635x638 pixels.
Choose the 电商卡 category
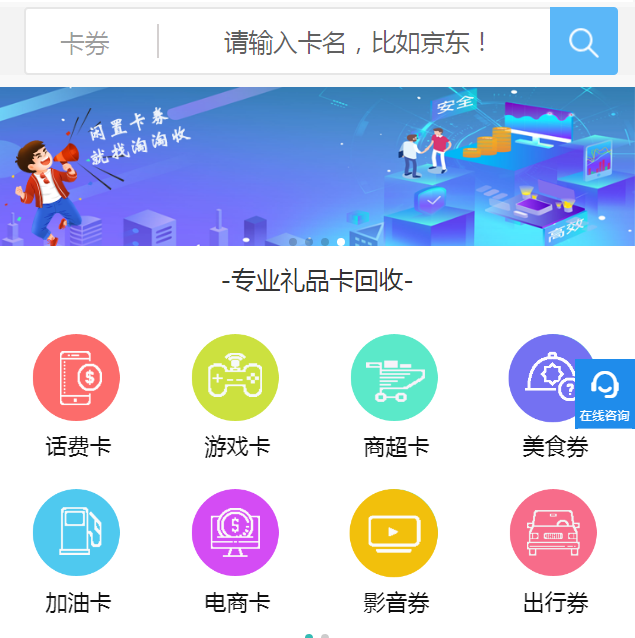pyautogui.click(x=235, y=533)
